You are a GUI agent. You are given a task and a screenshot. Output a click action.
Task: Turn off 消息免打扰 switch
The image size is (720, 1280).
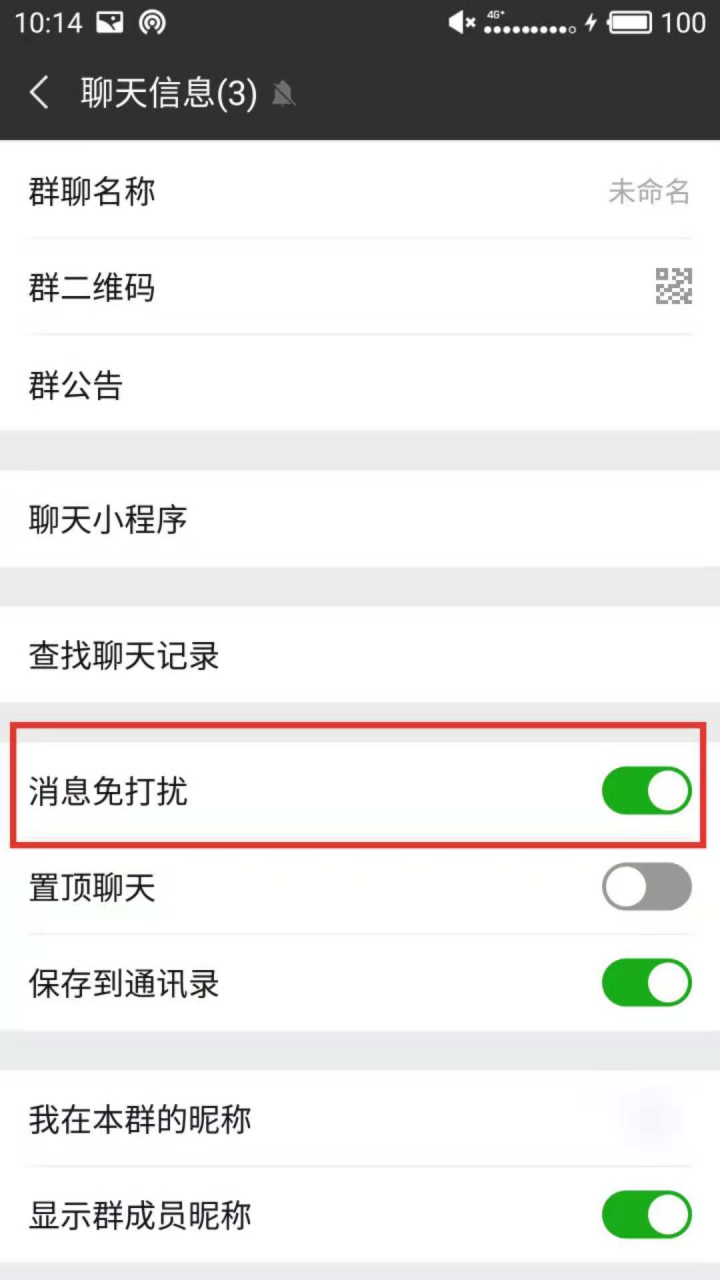pos(646,792)
